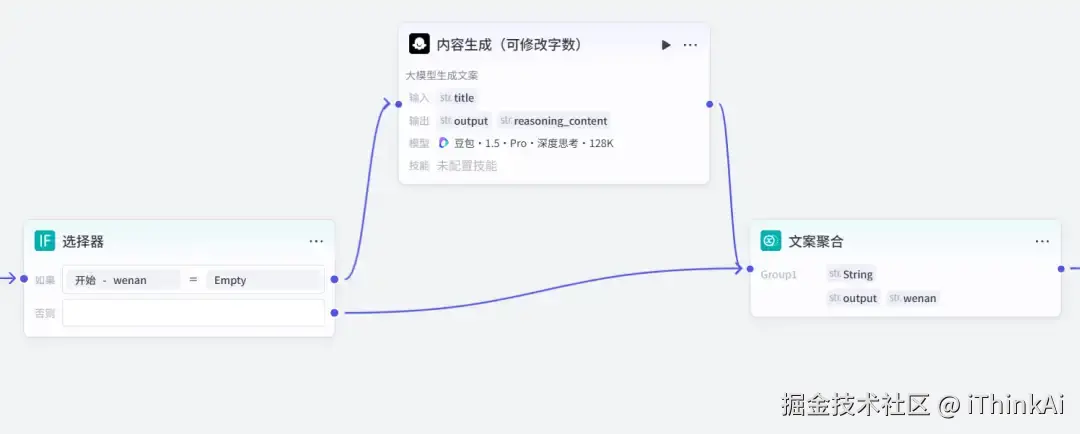Viewport: 1080px width, 434px height.
Task: Open overflow menu on 内容生成 node
Action: coord(690,45)
